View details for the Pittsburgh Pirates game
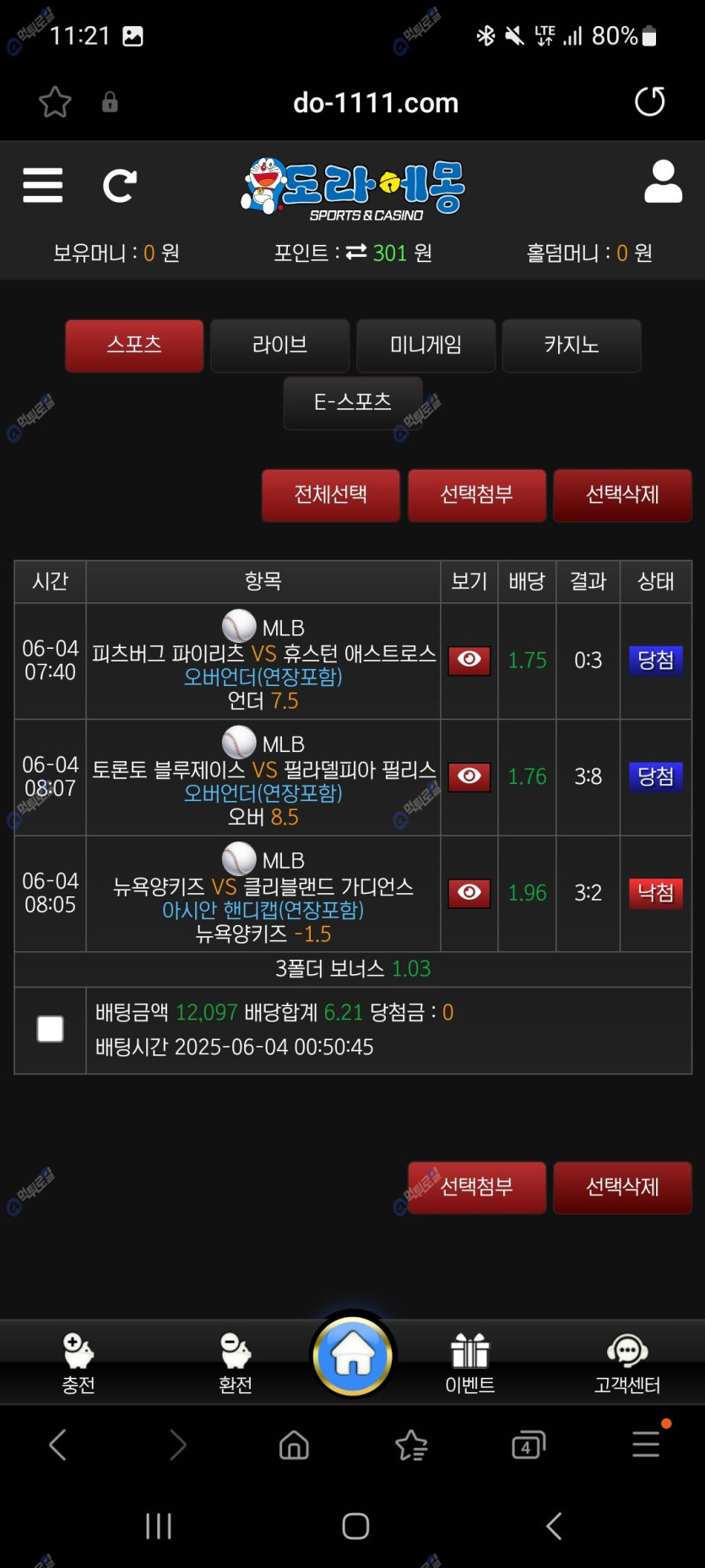This screenshot has width=705, height=1568. click(469, 660)
